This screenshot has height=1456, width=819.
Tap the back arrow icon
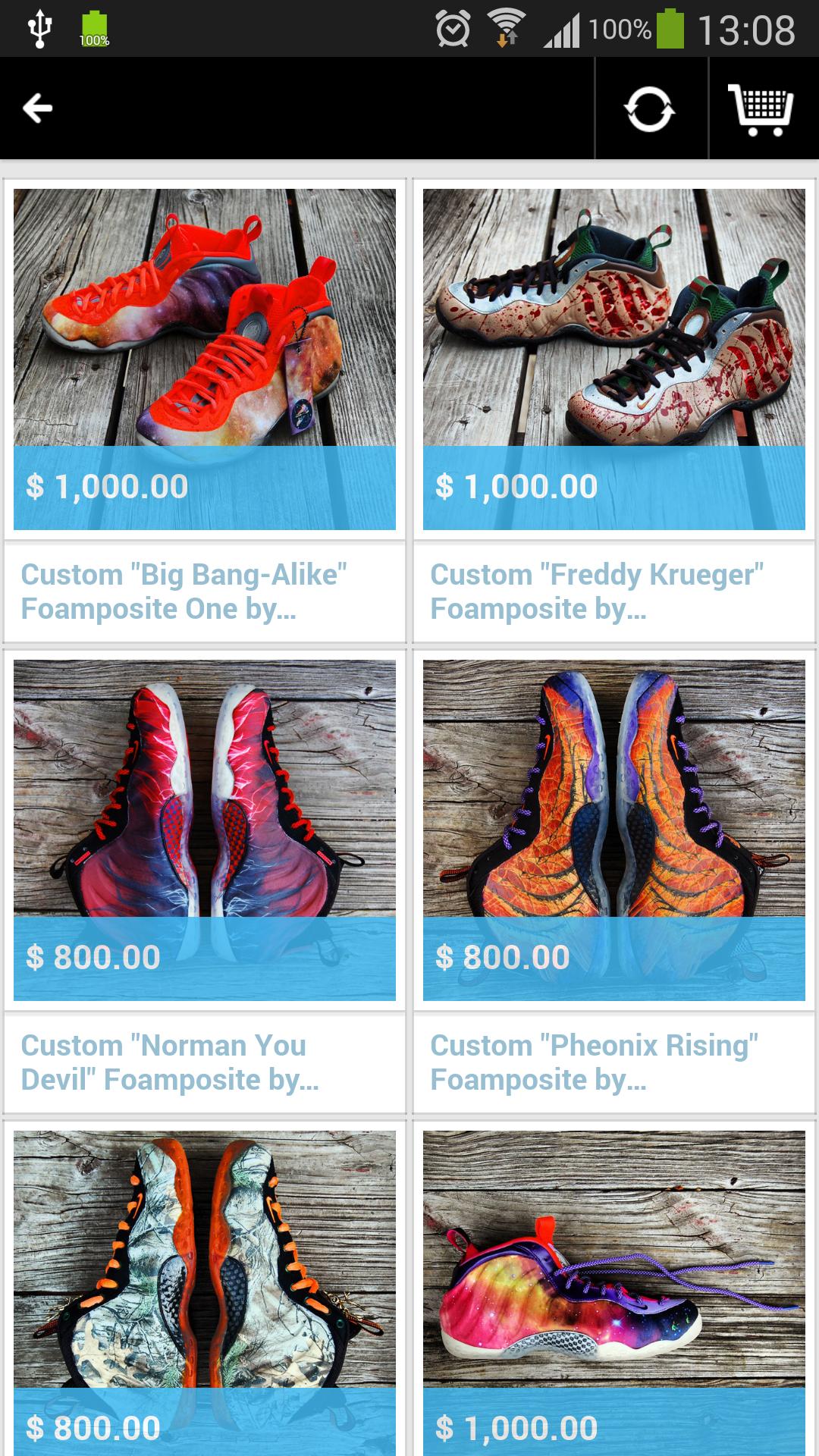36,109
